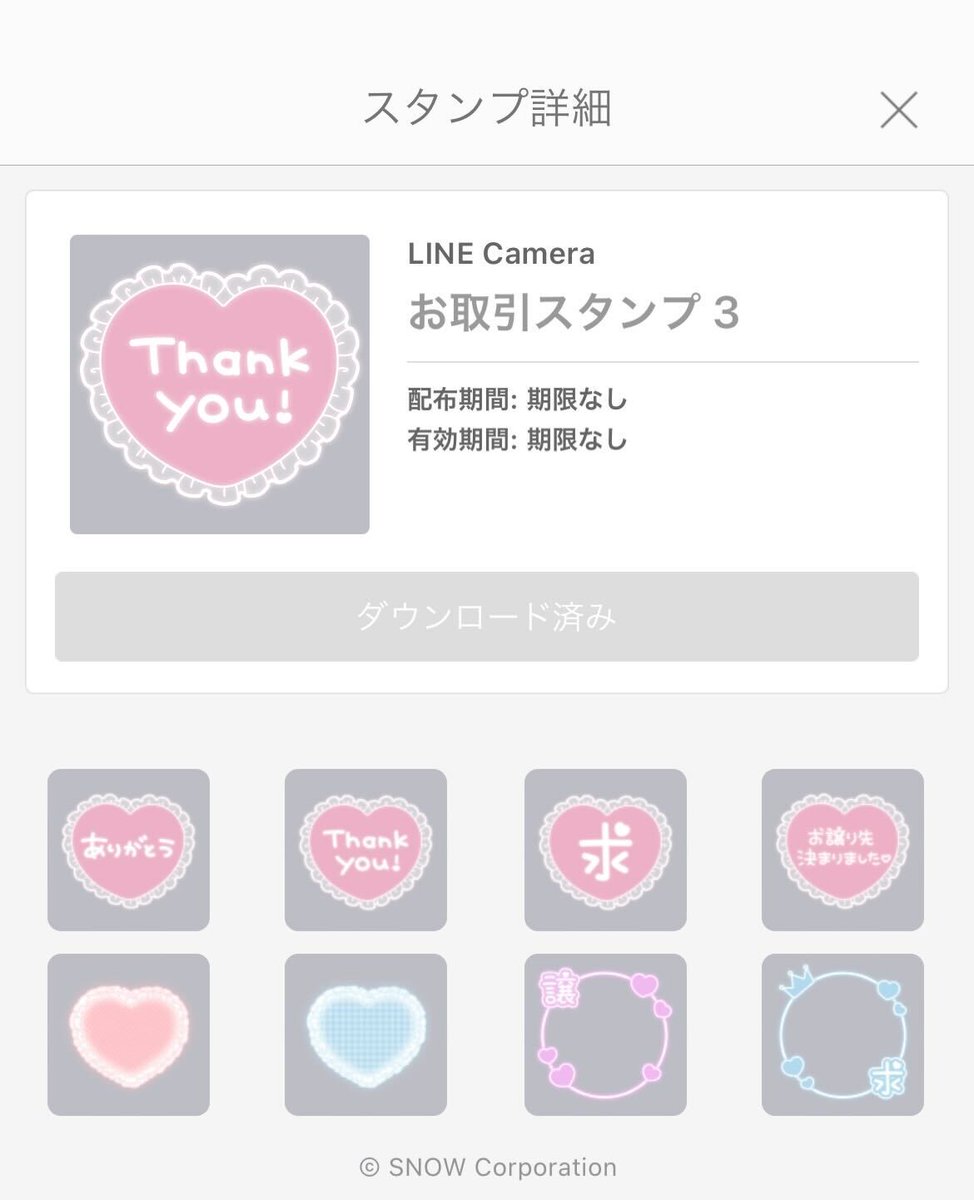
Task: Select the Thank you! lace heart stamp
Action: [366, 849]
